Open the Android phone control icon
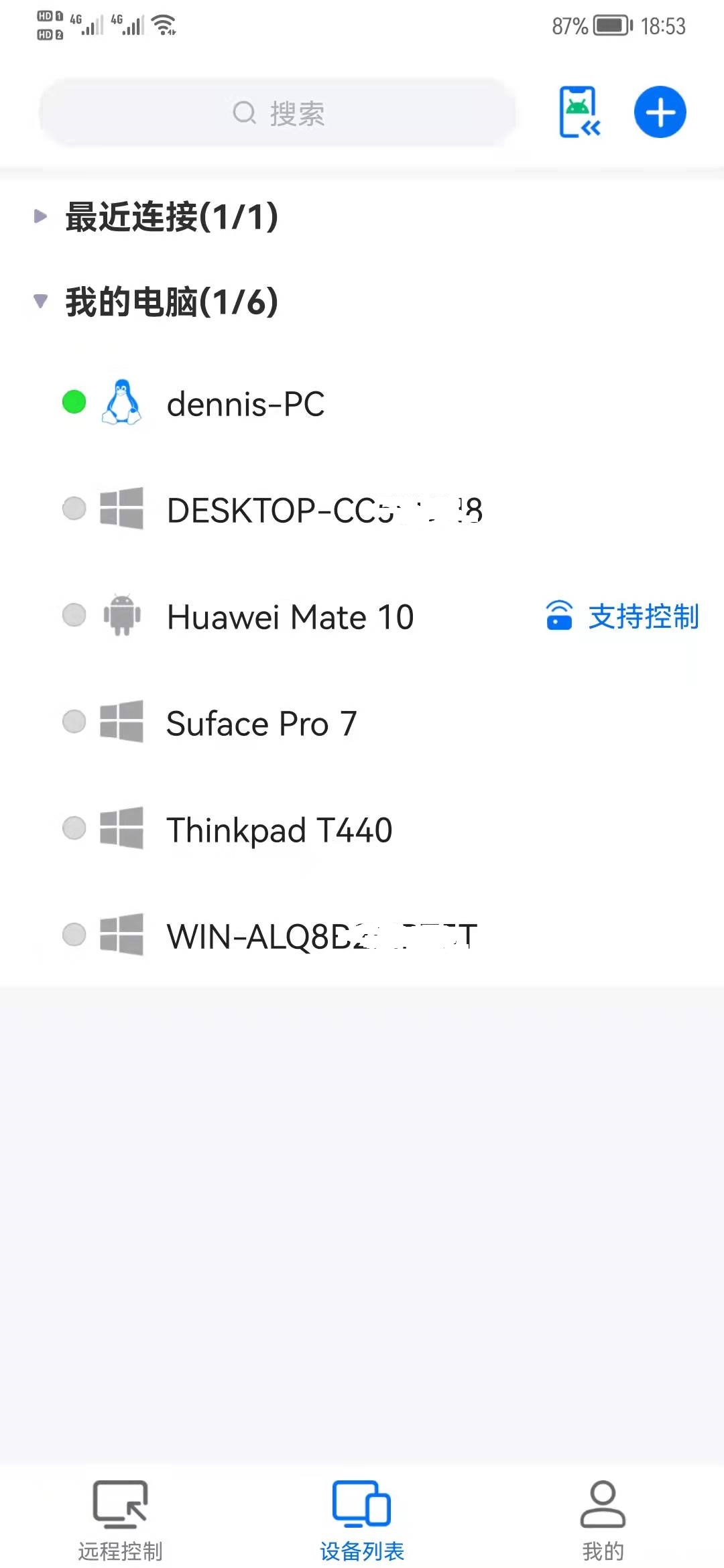This screenshot has width=724, height=1568. [x=579, y=112]
